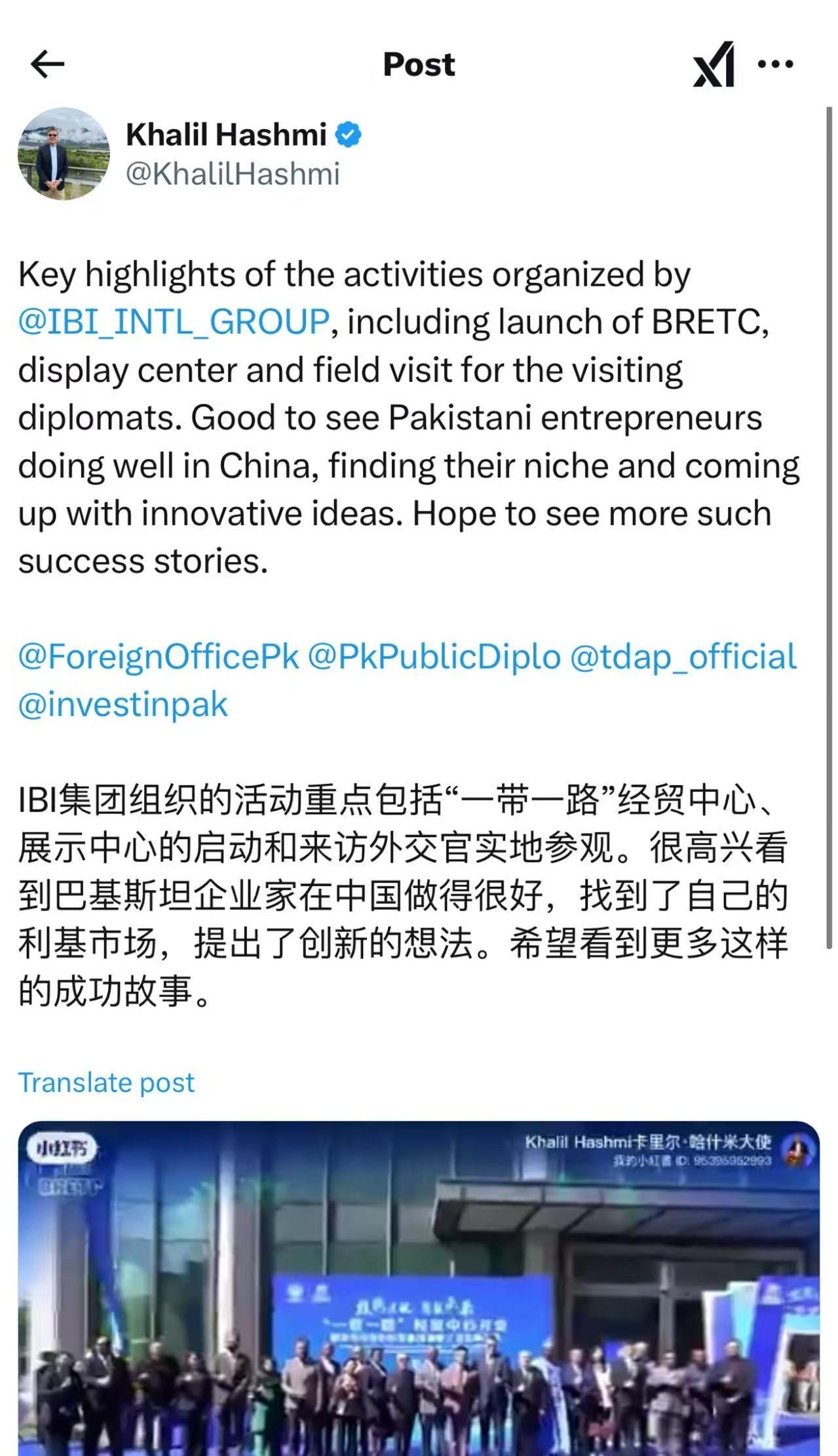
Task: Open the @IBI_INTL_GROUP mention
Action: coord(174,322)
